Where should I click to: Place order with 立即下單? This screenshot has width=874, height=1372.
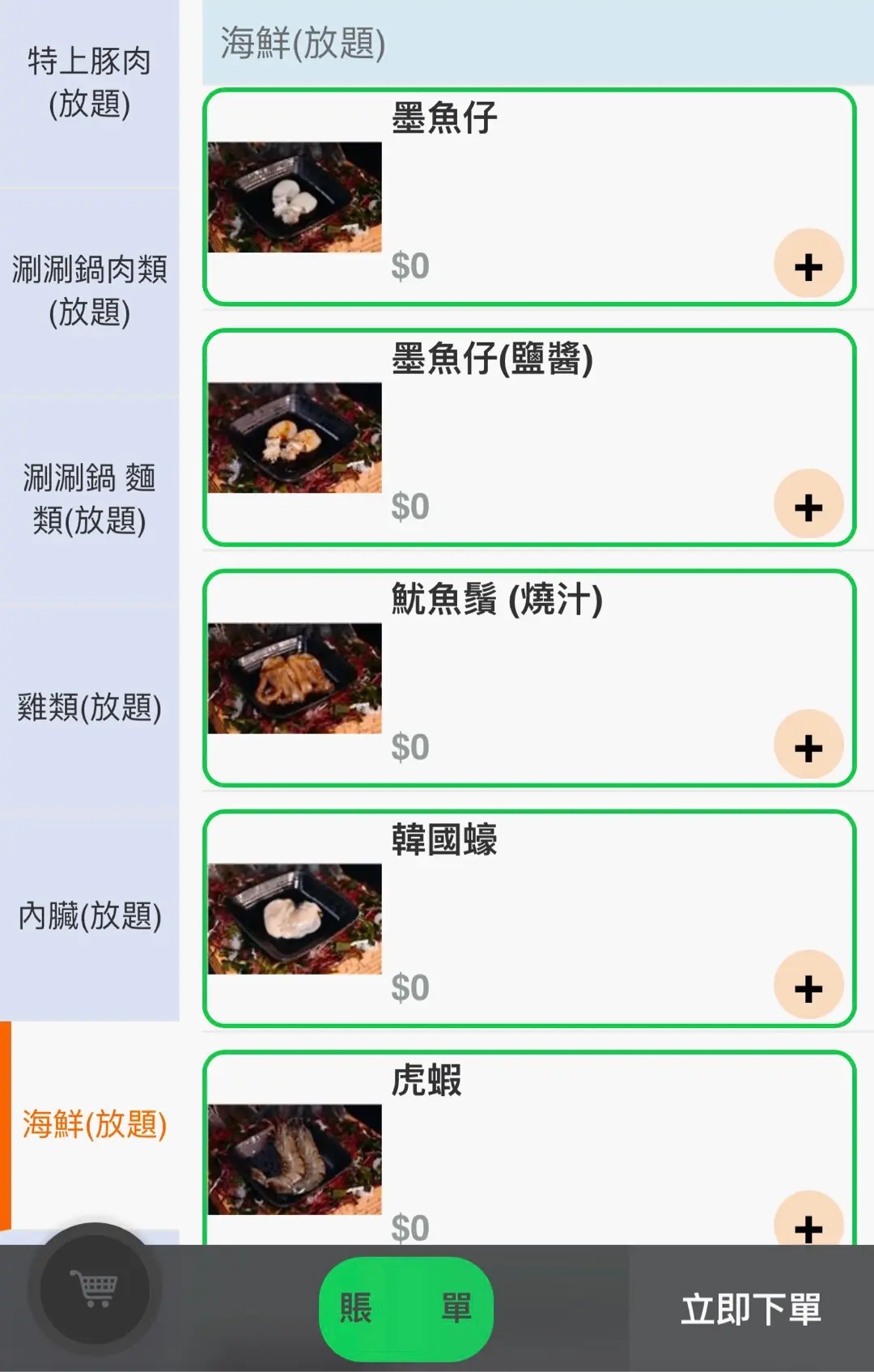tap(751, 1309)
